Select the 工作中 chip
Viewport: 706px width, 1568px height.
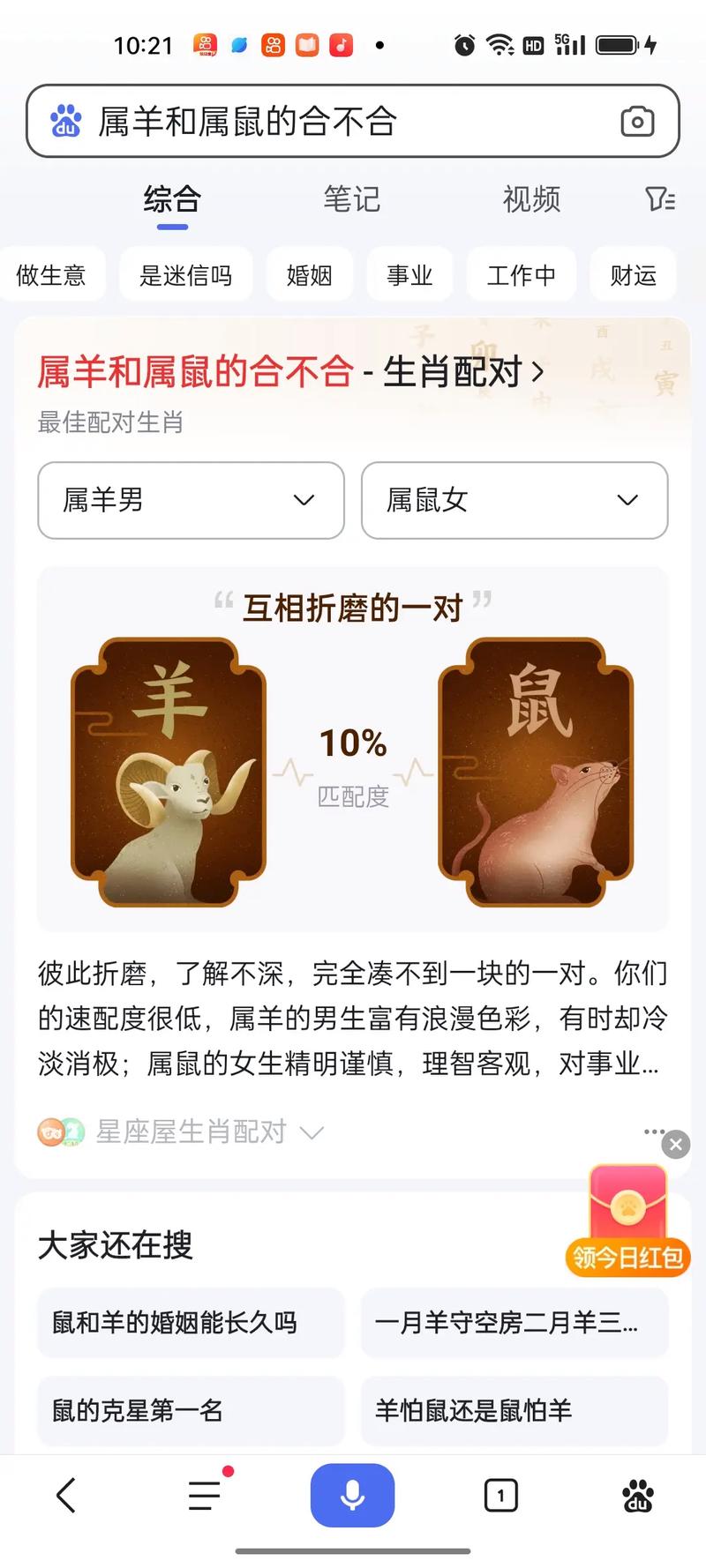(x=521, y=276)
